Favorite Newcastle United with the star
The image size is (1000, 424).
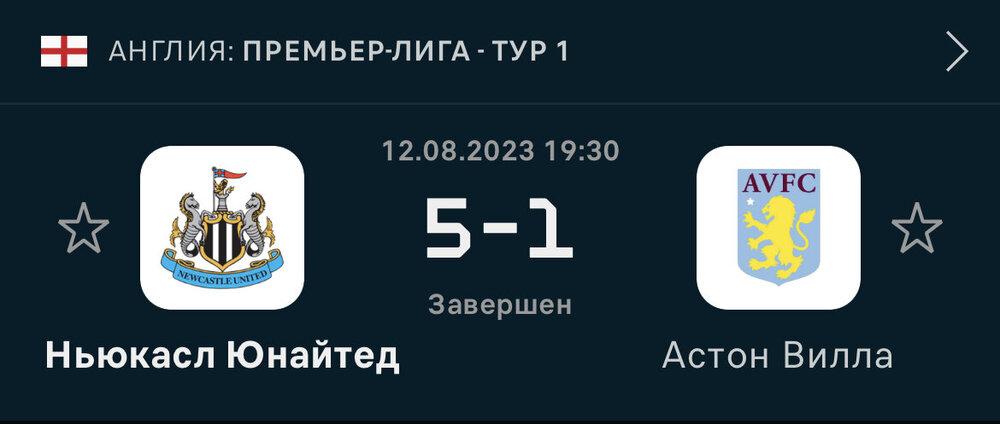(84, 229)
